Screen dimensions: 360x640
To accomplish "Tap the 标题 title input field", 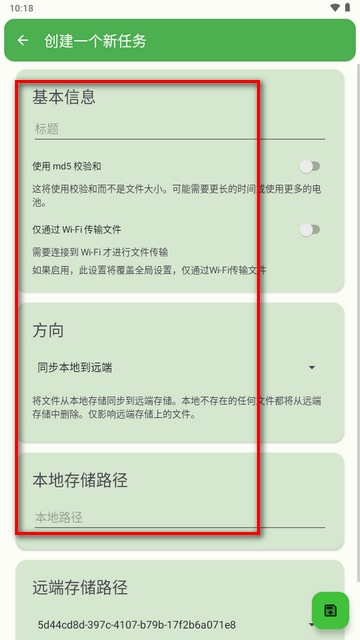I will 180,129.
